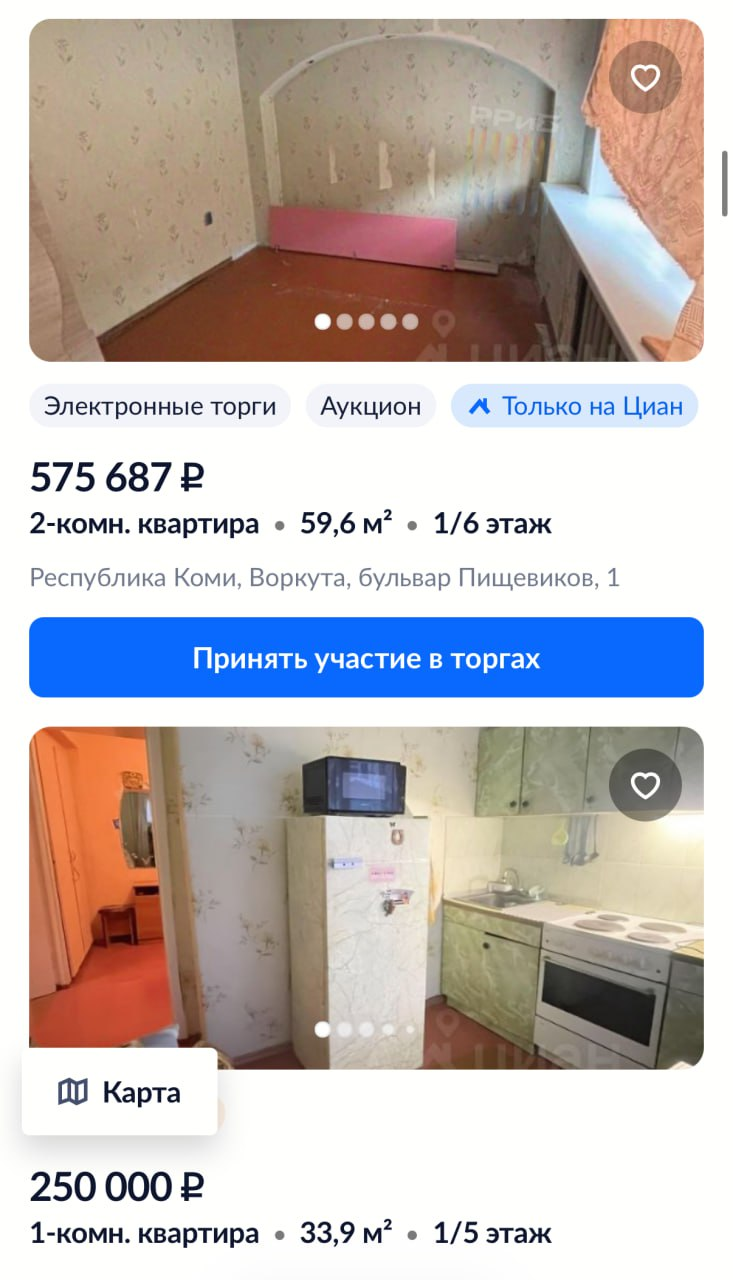This screenshot has width=733, height=1280.
Task: Favorite the 575 687 ₽ apartment listing
Action: pos(645,78)
